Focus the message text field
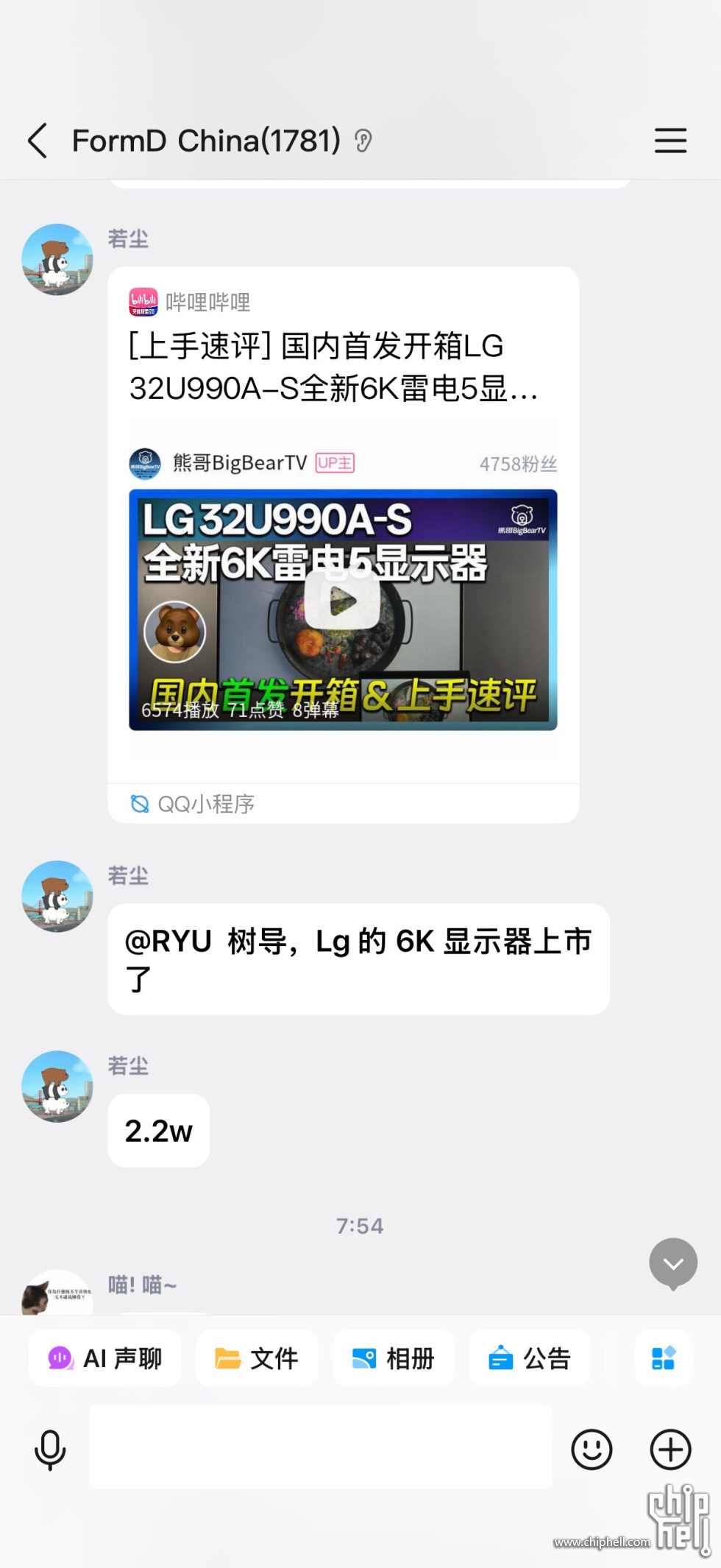Viewport: 721px width, 1568px height. 321,1447
